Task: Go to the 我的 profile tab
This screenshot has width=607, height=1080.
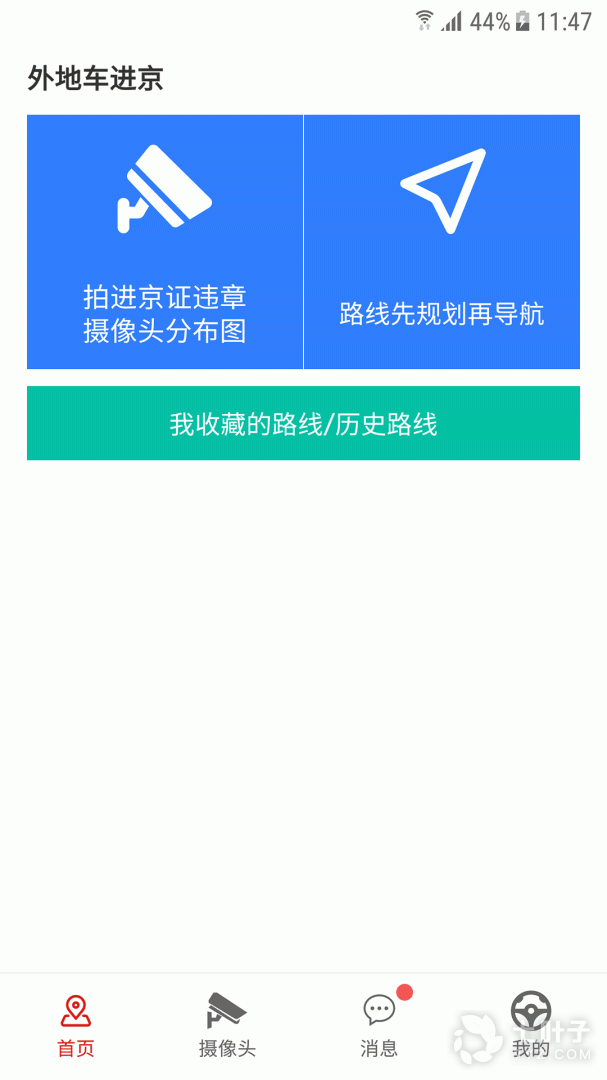Action: point(531,1026)
